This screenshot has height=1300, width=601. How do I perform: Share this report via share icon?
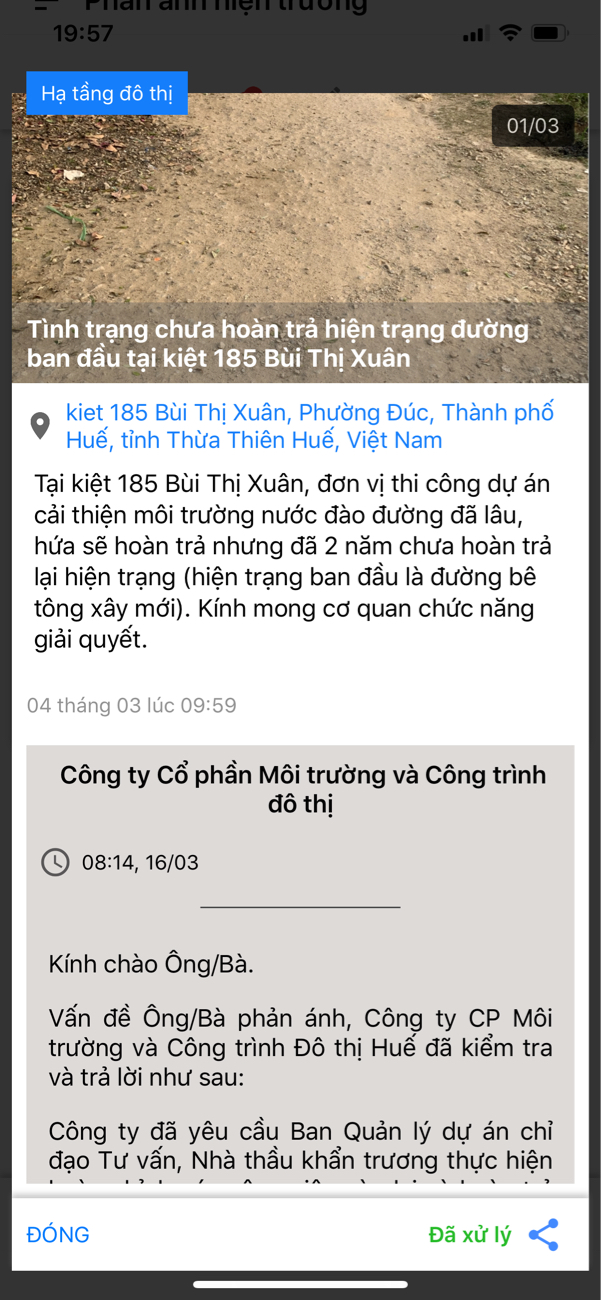(544, 1235)
